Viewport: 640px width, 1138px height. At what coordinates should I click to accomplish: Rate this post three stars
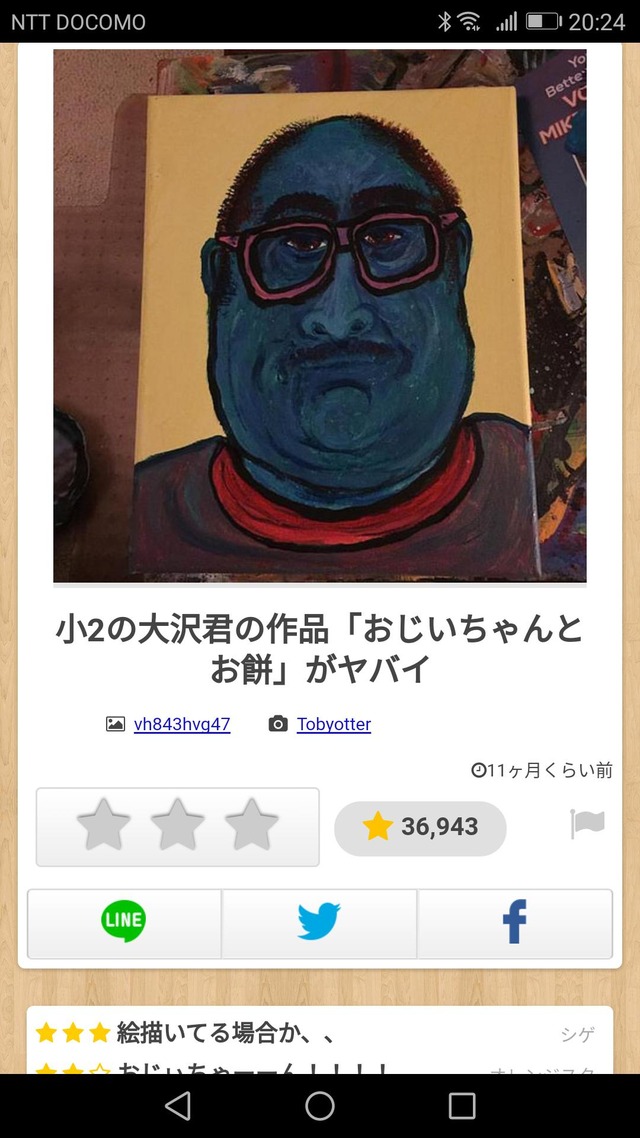pyautogui.click(x=251, y=826)
